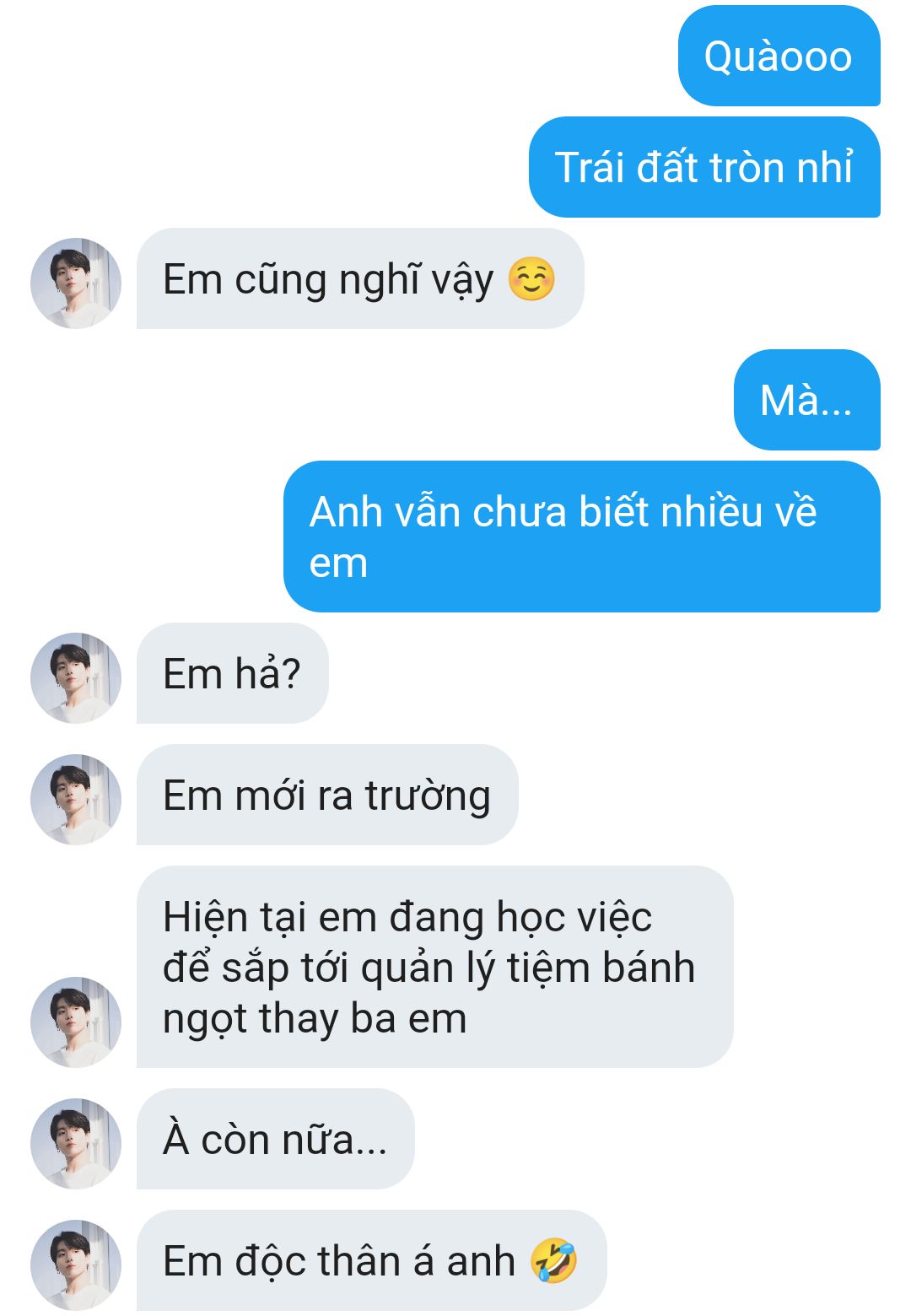Tap the profile picture next to "Em hả?"
Image resolution: width=911 pixels, height=1316 pixels.
(x=76, y=678)
